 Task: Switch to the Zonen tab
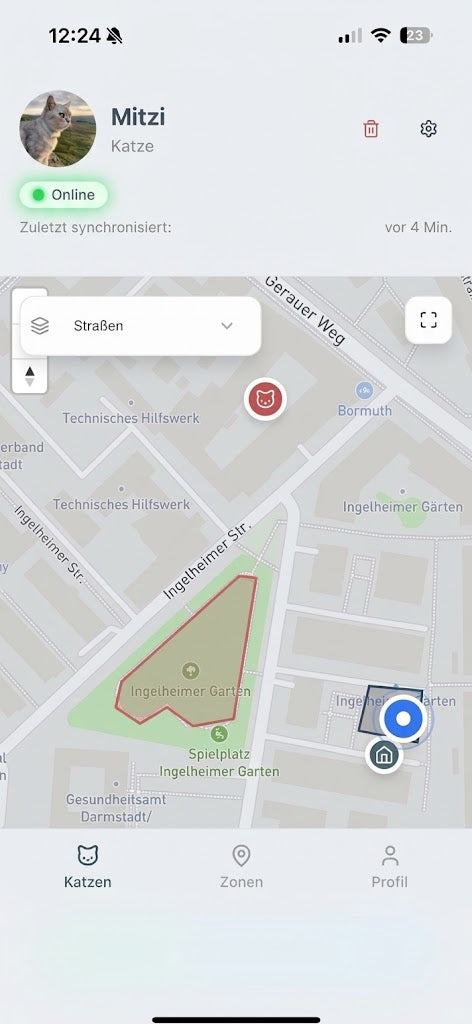tap(242, 867)
